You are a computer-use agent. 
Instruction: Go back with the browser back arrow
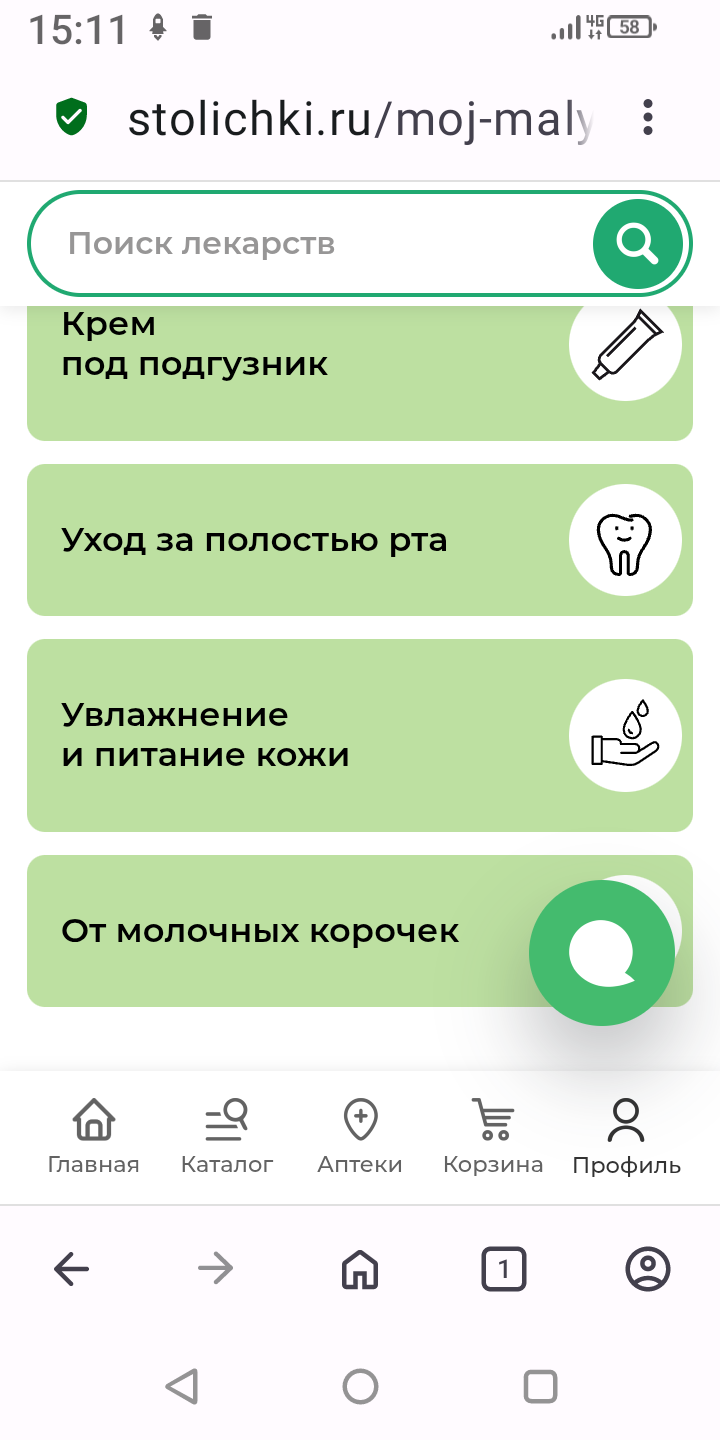72,1270
